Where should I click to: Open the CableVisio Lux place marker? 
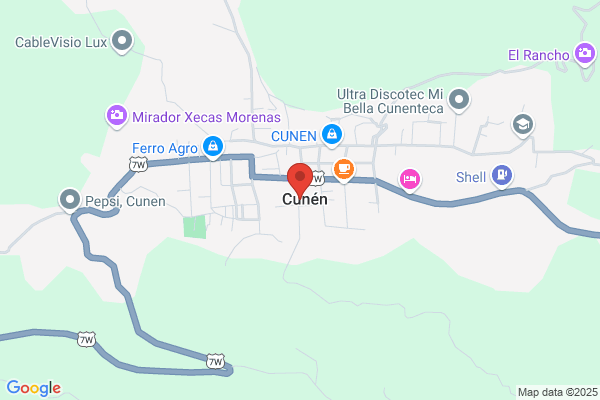point(122,41)
